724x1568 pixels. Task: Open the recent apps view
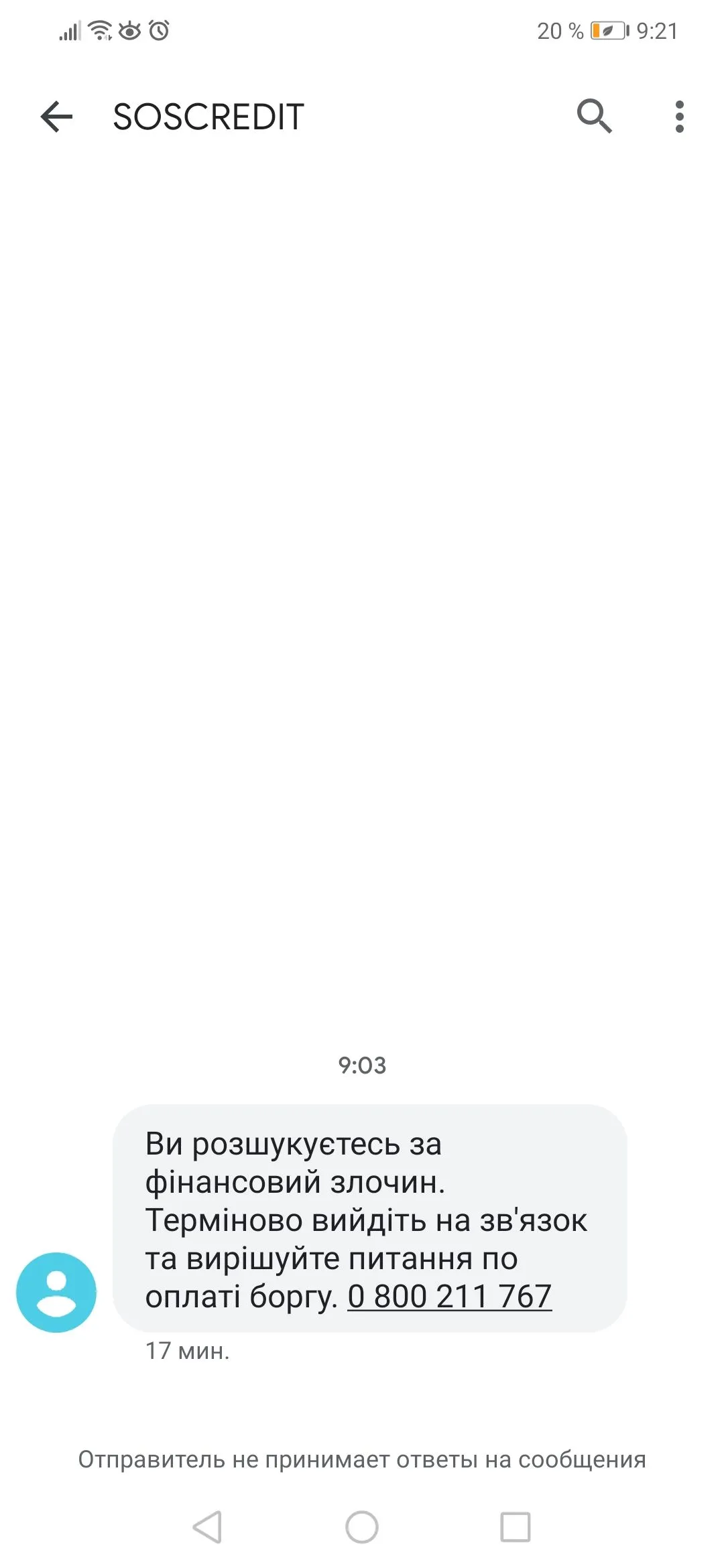coord(516,1527)
